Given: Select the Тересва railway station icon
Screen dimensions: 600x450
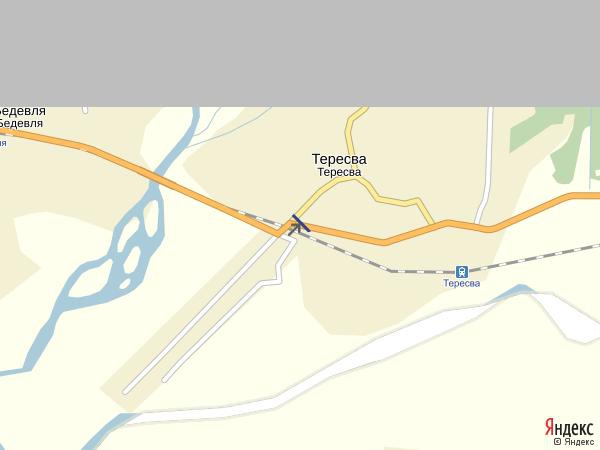Looking at the screenshot, I should tap(462, 272).
